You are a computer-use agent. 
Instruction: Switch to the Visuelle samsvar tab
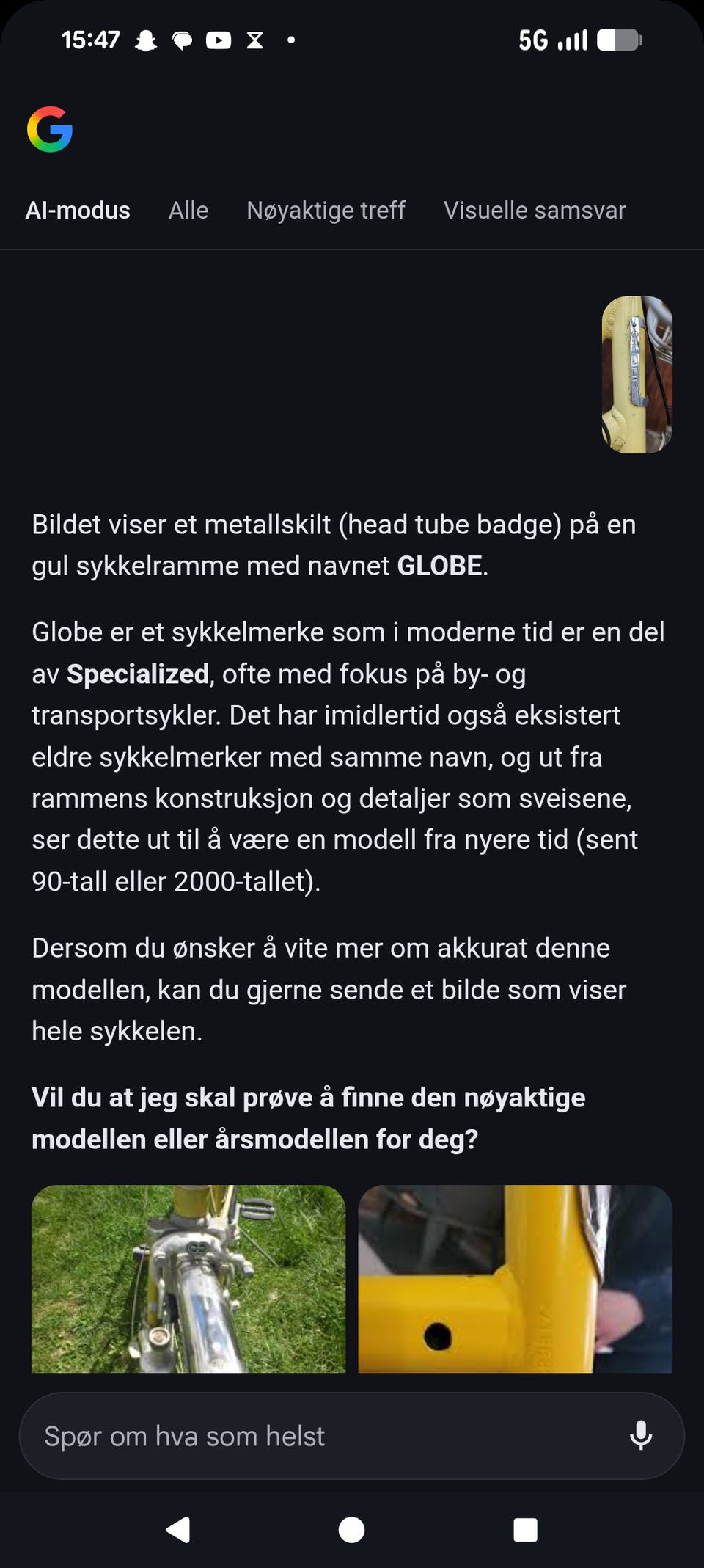[534, 210]
